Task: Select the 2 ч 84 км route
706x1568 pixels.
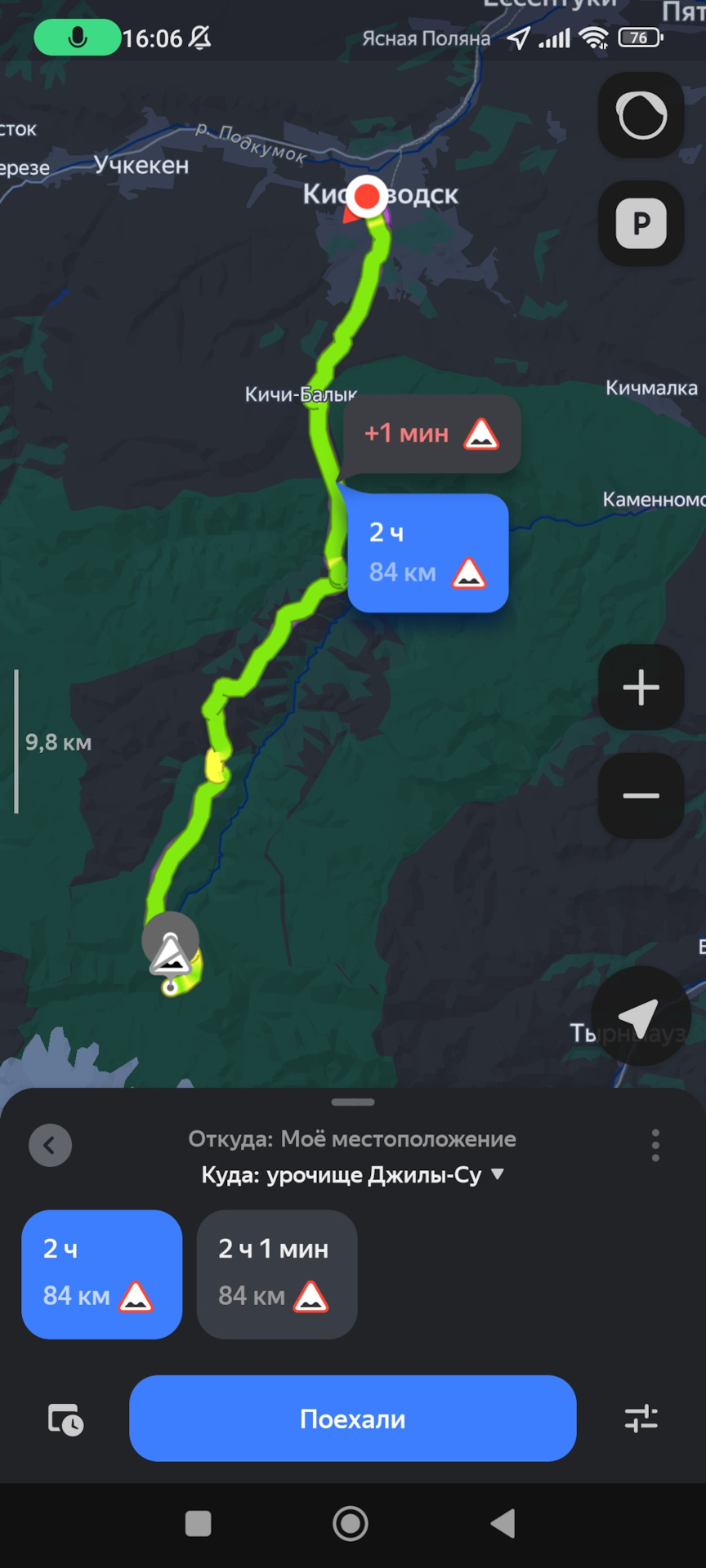Action: (x=101, y=1274)
